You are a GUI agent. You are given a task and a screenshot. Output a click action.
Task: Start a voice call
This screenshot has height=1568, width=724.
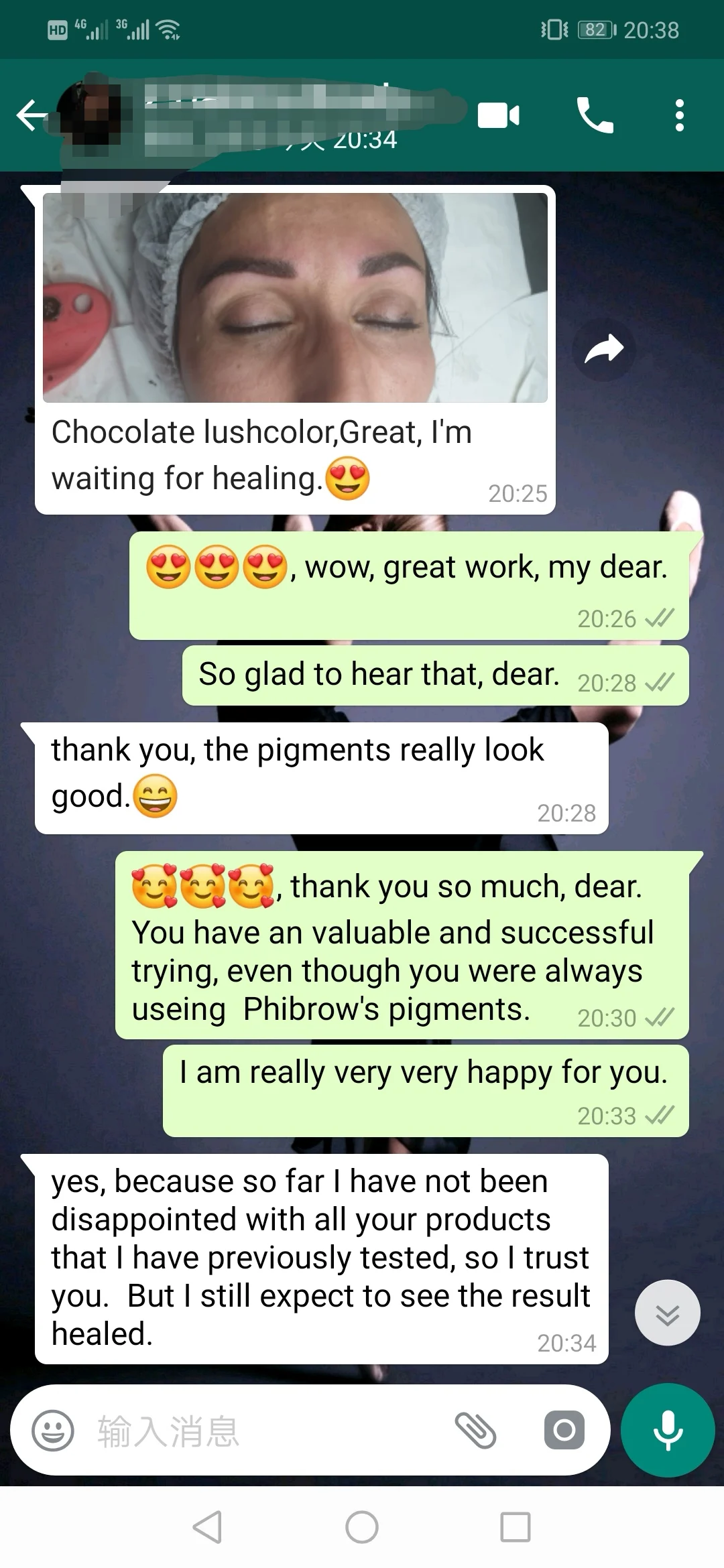pyautogui.click(x=595, y=115)
